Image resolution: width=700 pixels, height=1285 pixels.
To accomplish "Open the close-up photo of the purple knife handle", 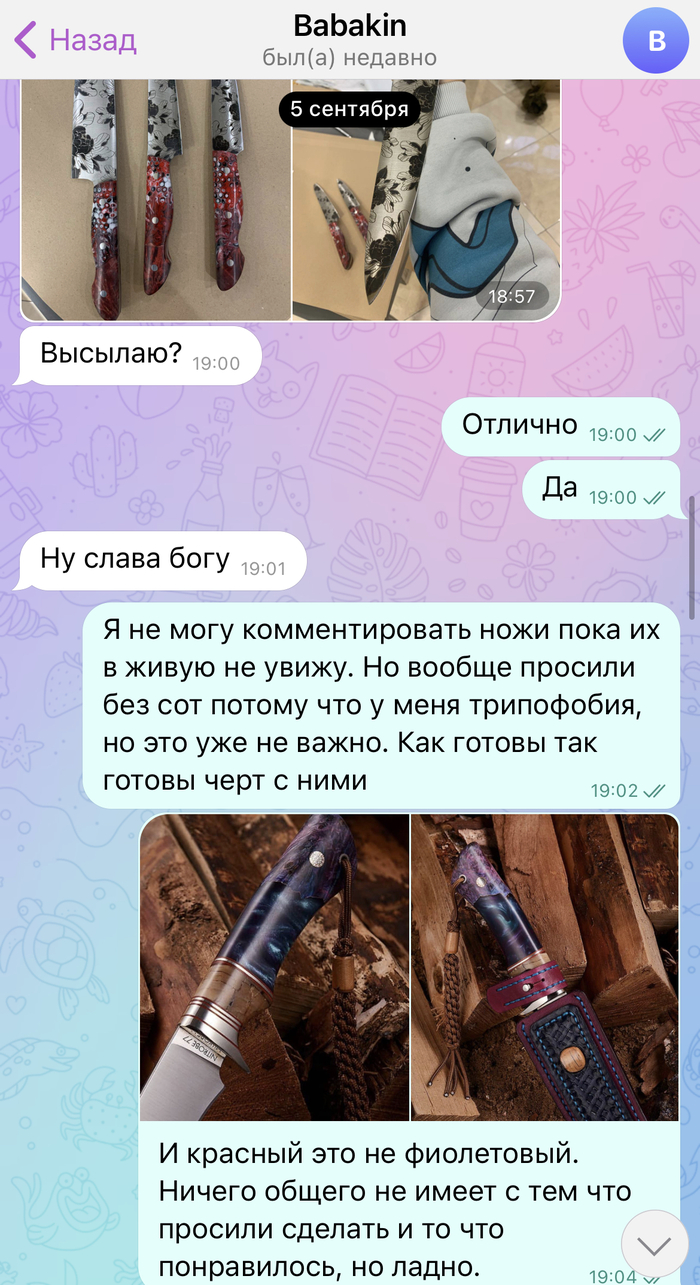I will coord(274,967).
